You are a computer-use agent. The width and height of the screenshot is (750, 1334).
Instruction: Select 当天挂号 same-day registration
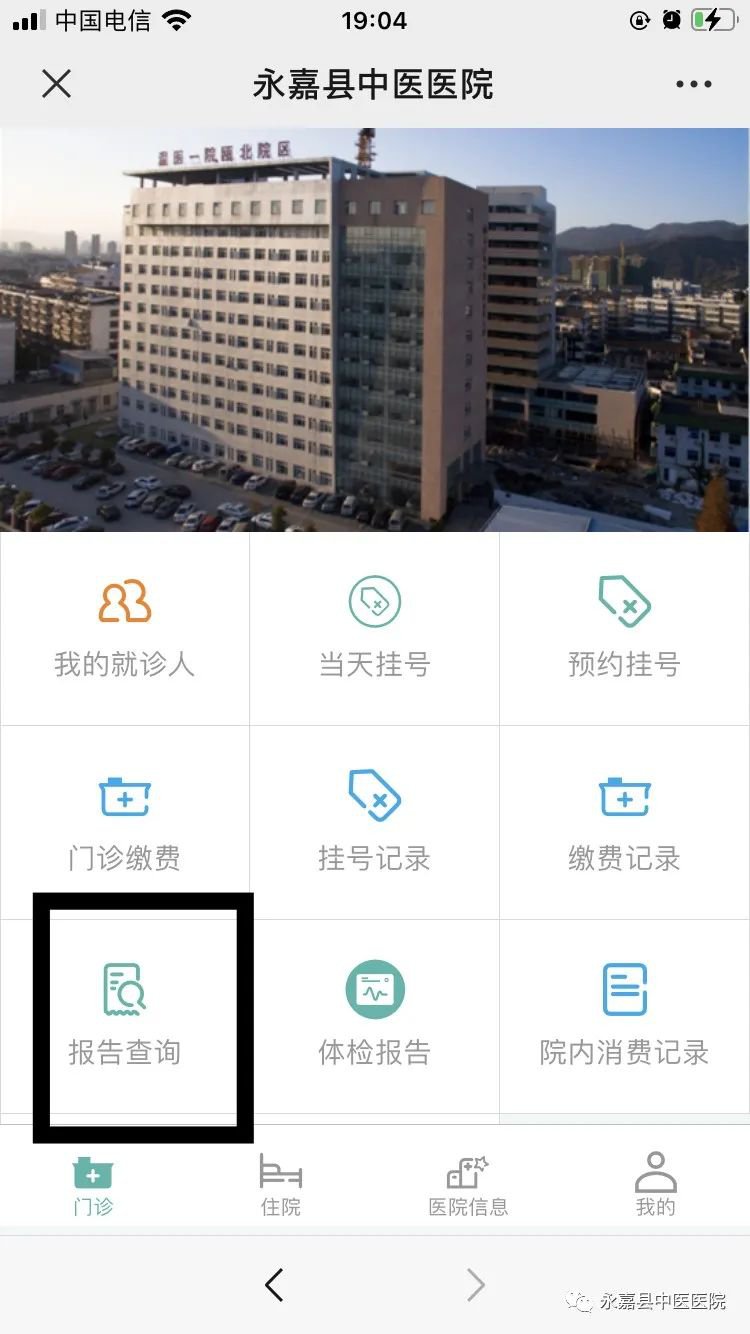(374, 628)
